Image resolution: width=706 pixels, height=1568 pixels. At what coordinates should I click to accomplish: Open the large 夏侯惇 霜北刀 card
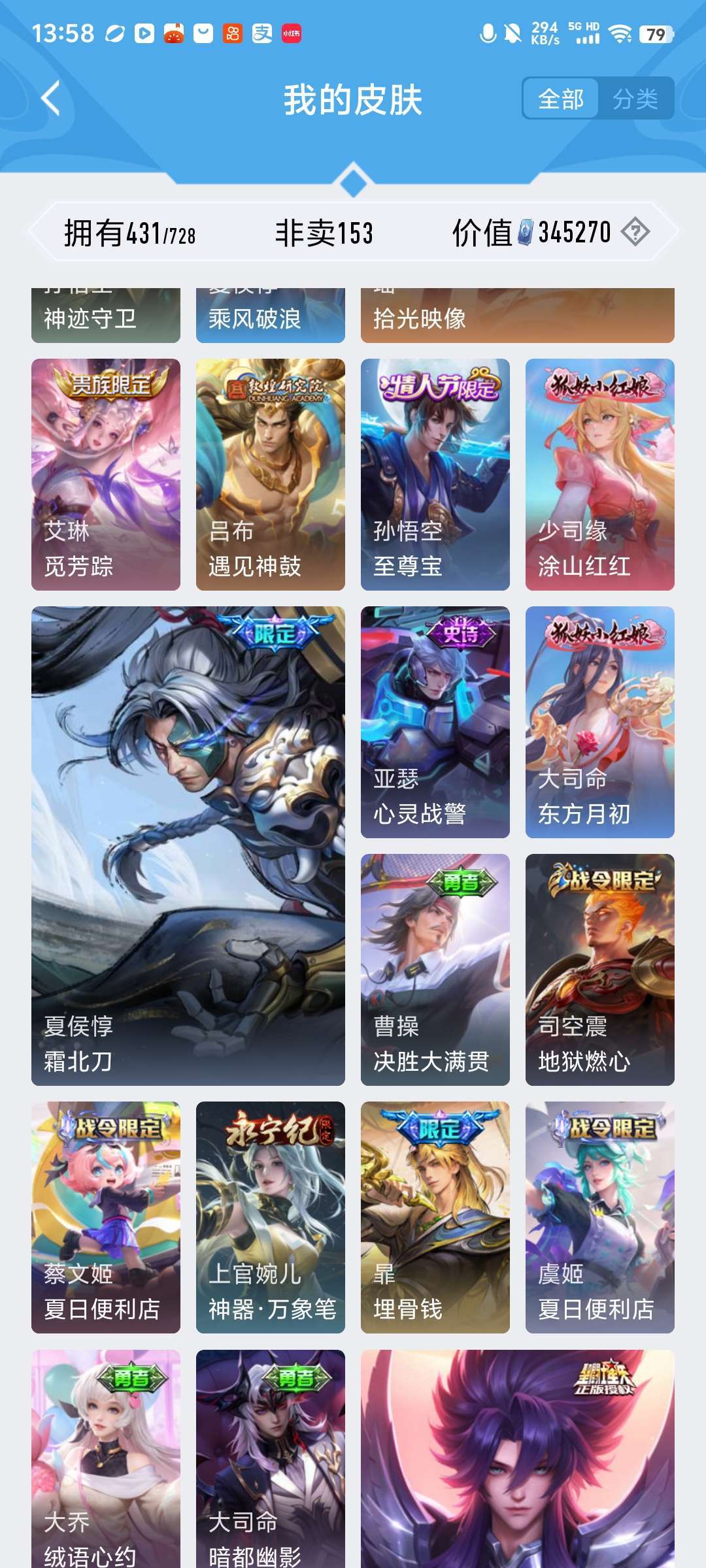[x=188, y=846]
